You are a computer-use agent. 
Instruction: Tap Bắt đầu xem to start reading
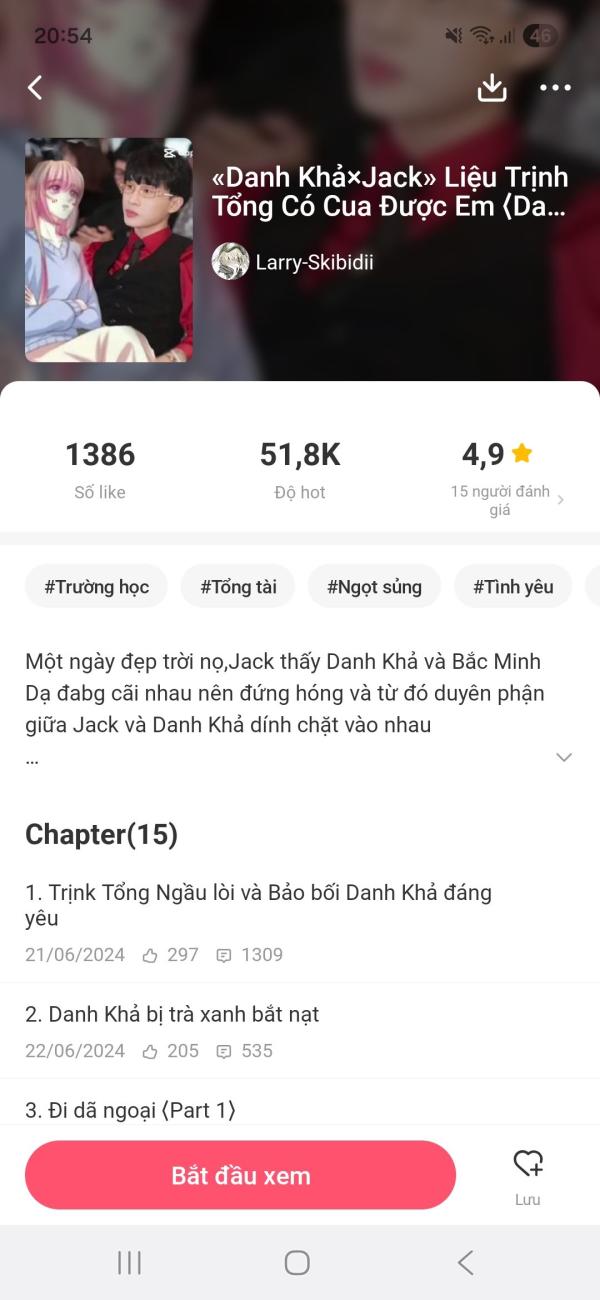[x=240, y=1176]
